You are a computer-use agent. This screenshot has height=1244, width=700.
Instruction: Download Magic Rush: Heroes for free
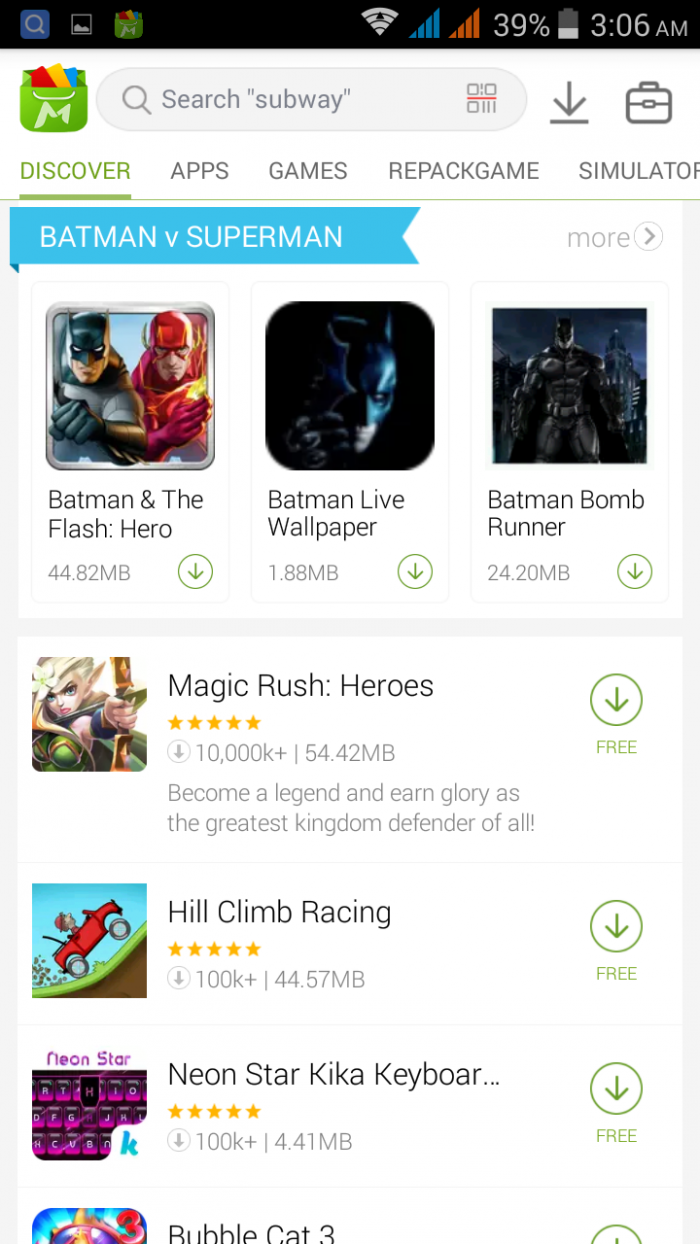(x=616, y=702)
